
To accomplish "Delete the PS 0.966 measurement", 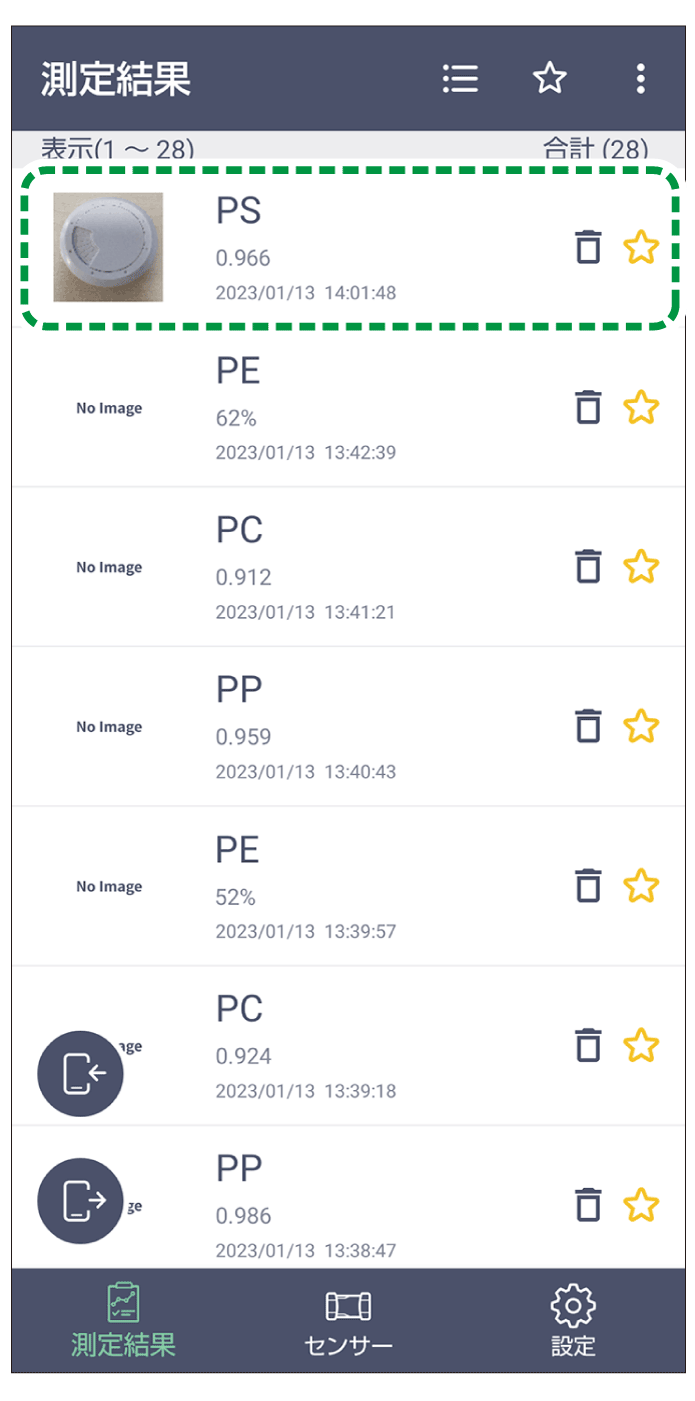I will [589, 247].
